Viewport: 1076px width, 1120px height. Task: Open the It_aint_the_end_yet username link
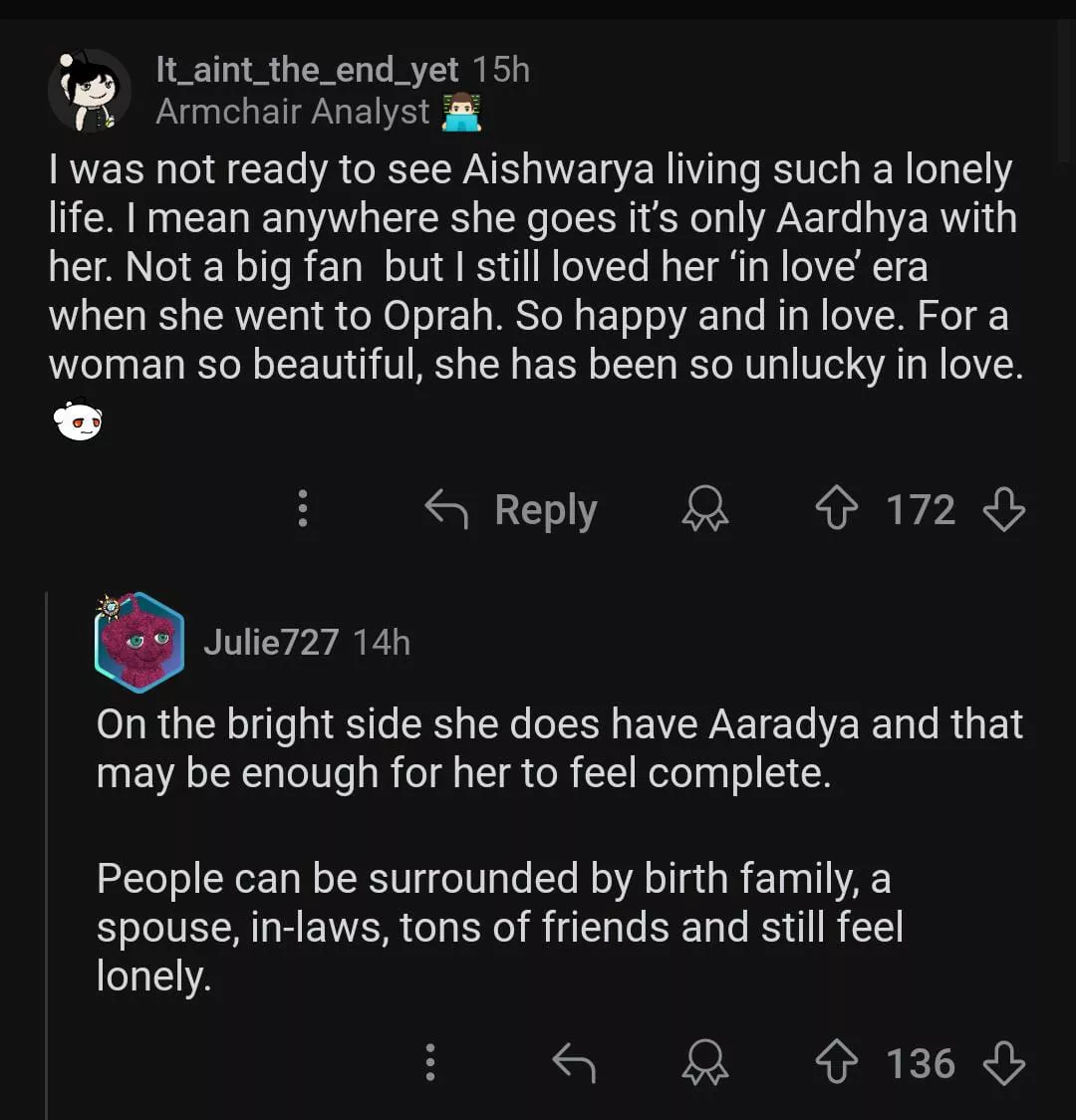[x=307, y=70]
